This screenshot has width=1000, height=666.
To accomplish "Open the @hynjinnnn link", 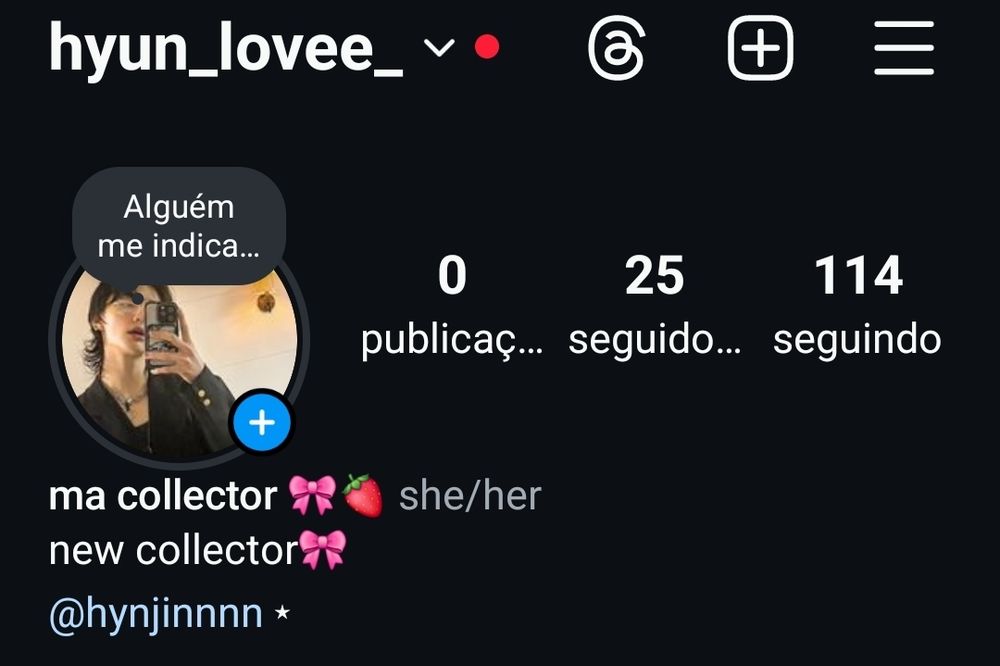I will coord(156,612).
